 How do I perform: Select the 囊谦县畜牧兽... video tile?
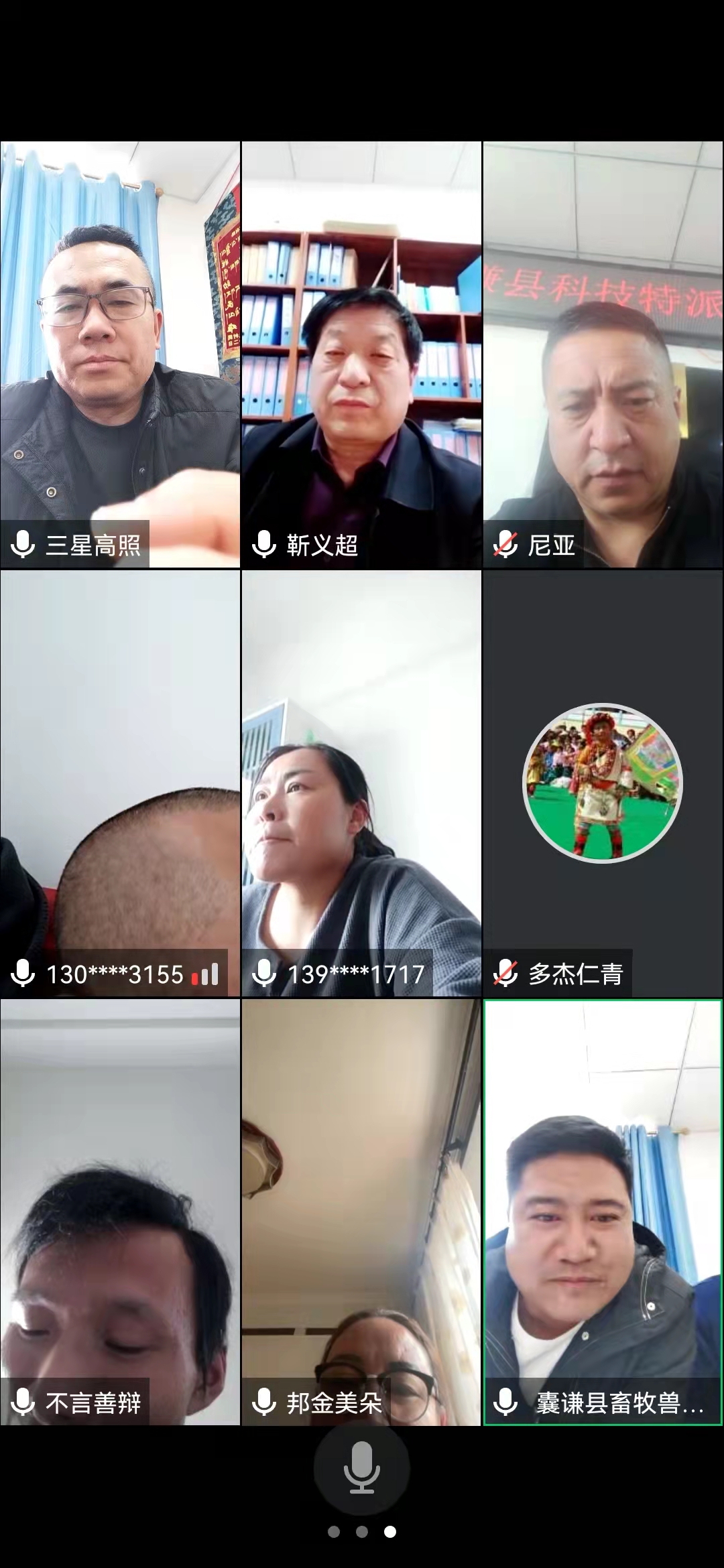pos(603,1212)
